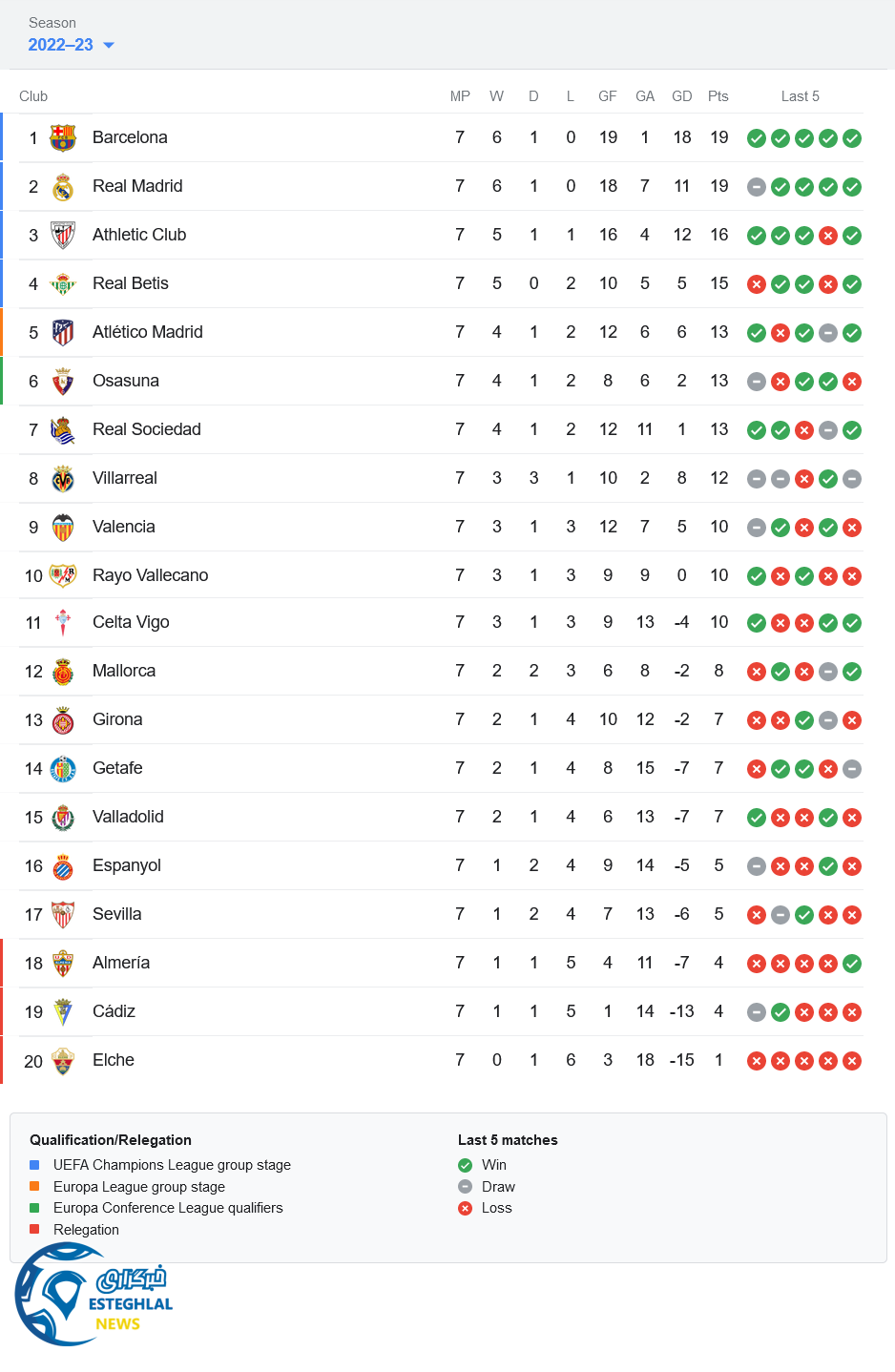Tap the Valencia row

(x=124, y=527)
